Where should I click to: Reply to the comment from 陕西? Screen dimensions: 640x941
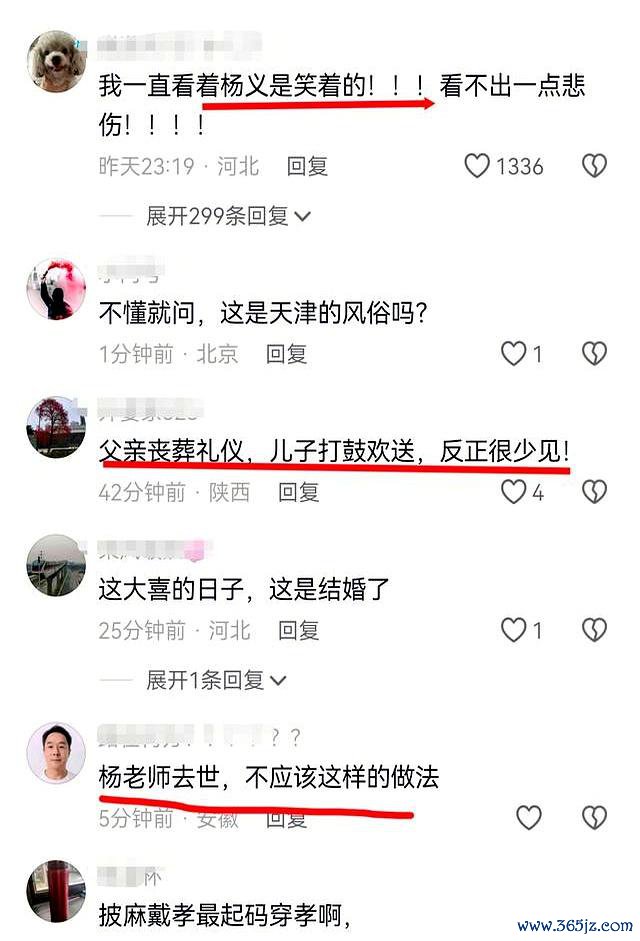coord(298,491)
